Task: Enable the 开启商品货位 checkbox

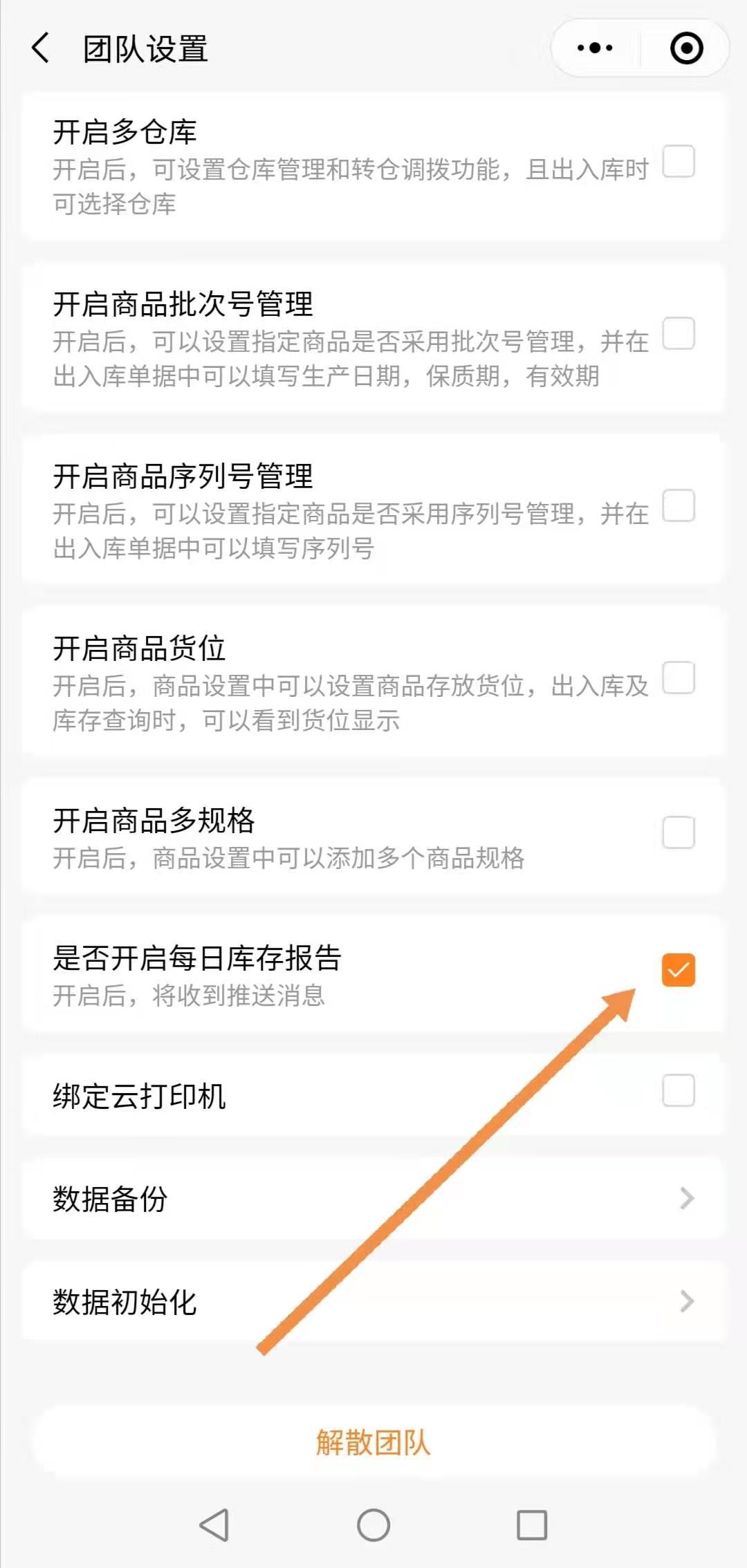Action: pyautogui.click(x=679, y=678)
